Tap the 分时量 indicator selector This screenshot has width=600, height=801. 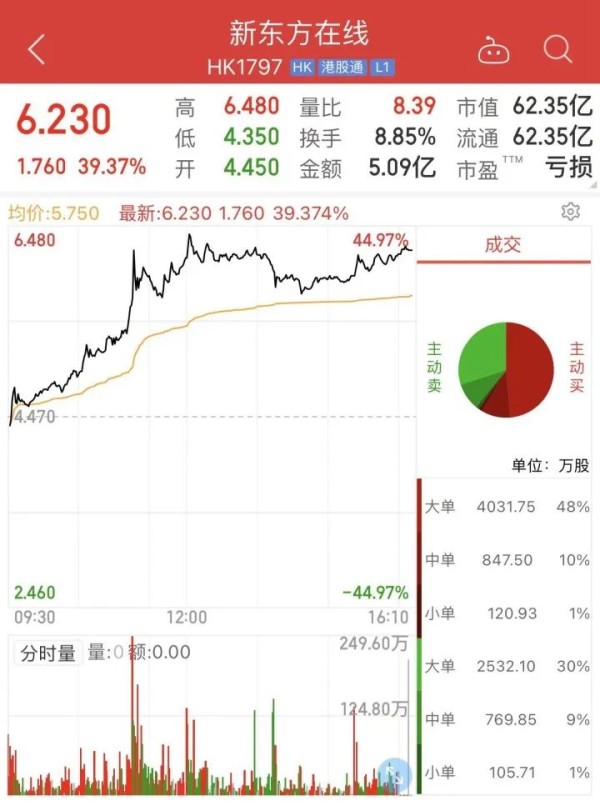(x=48, y=653)
